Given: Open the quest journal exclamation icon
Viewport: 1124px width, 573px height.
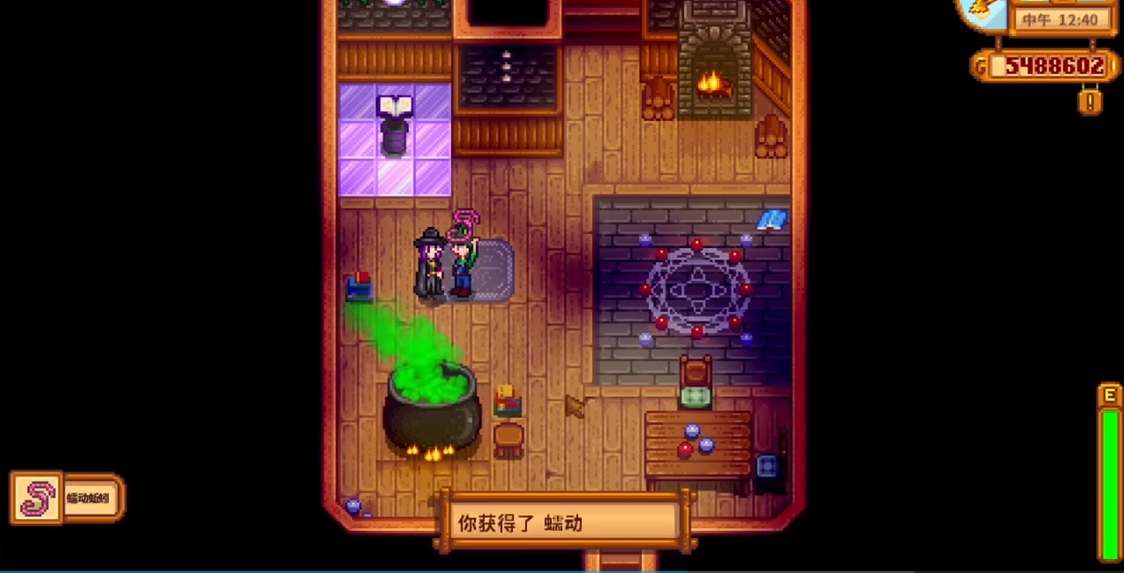Looking at the screenshot, I should click(1089, 100).
